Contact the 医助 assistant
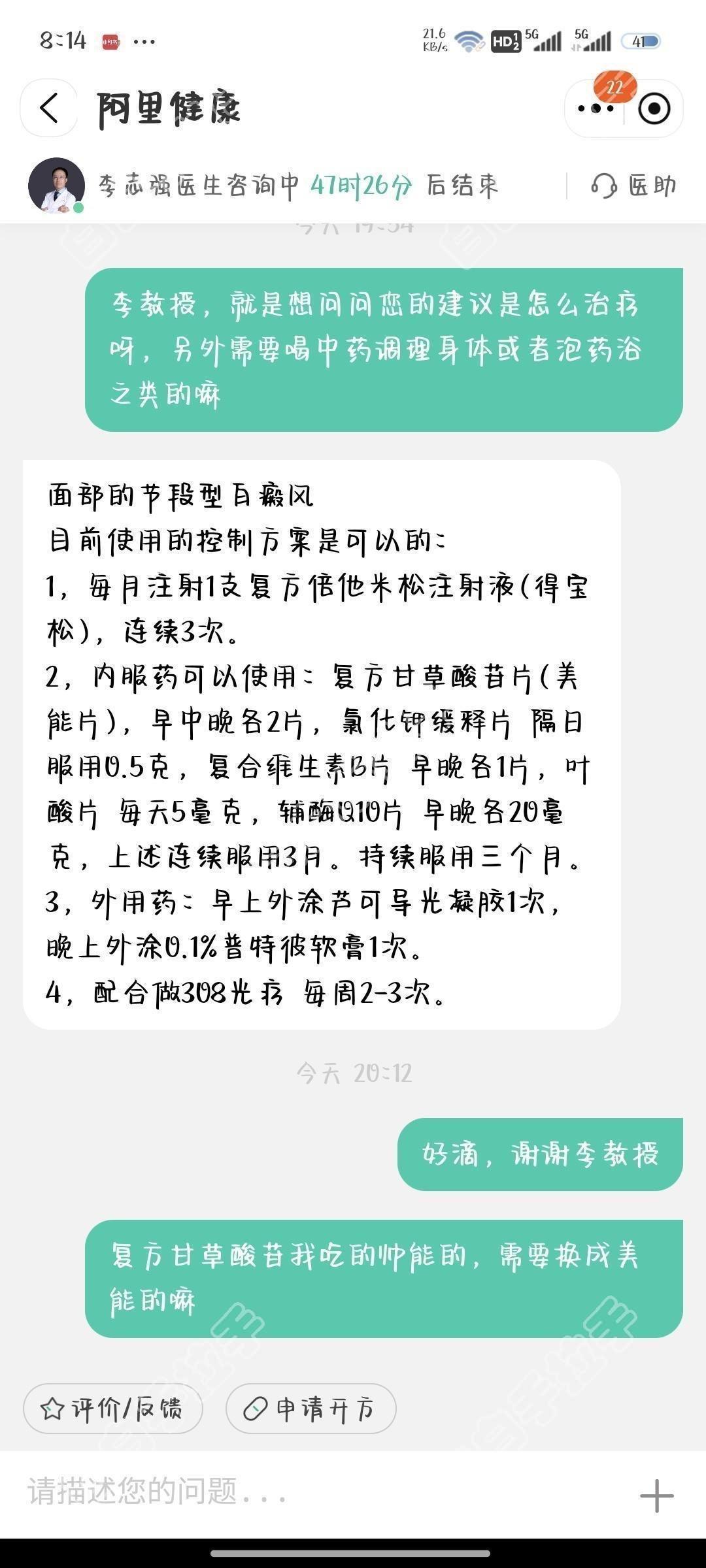The image size is (706, 1568). tap(633, 186)
